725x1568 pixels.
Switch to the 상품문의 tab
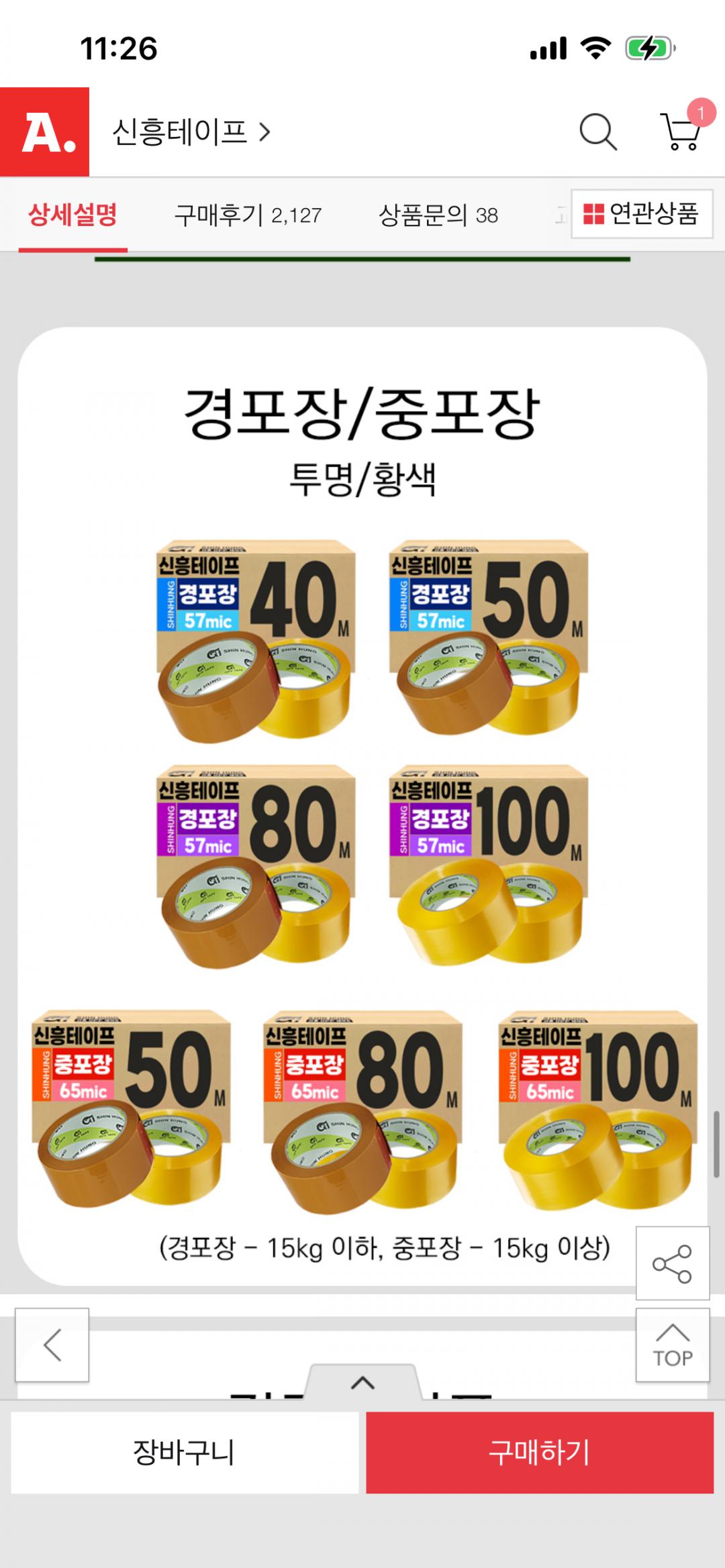tap(438, 215)
